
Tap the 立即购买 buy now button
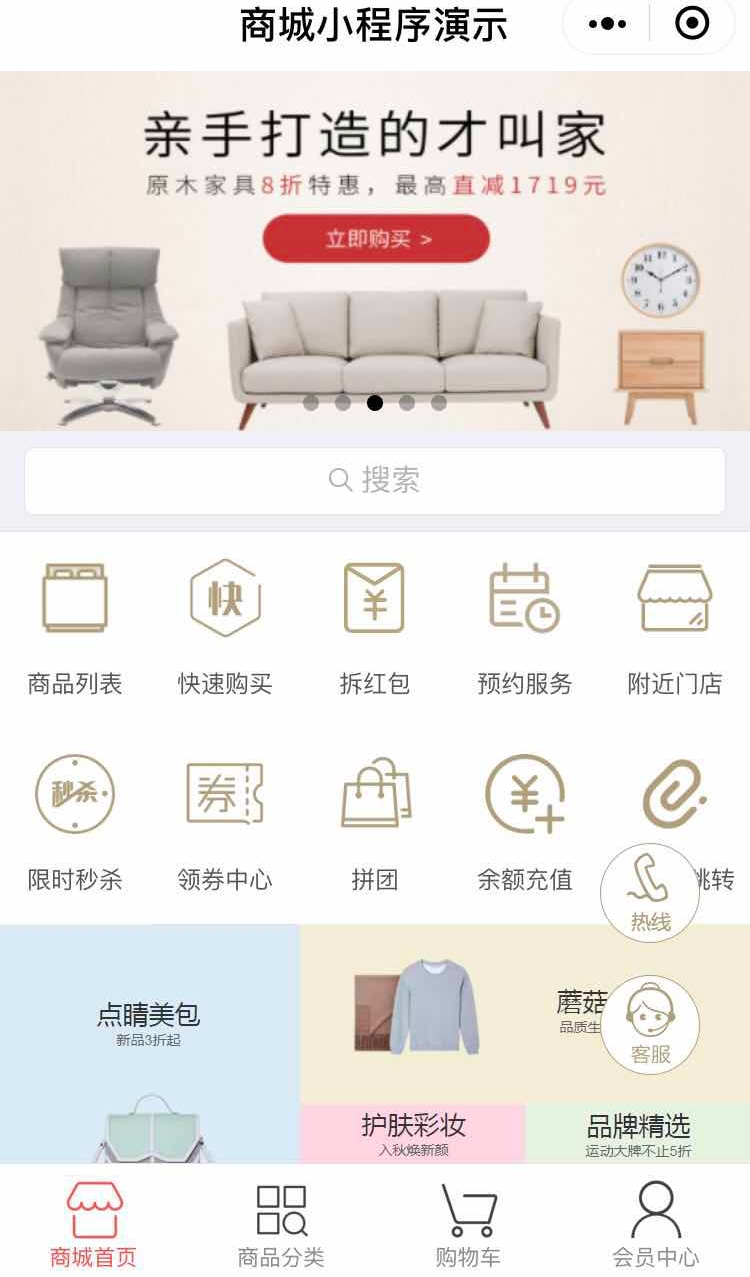tap(375, 239)
